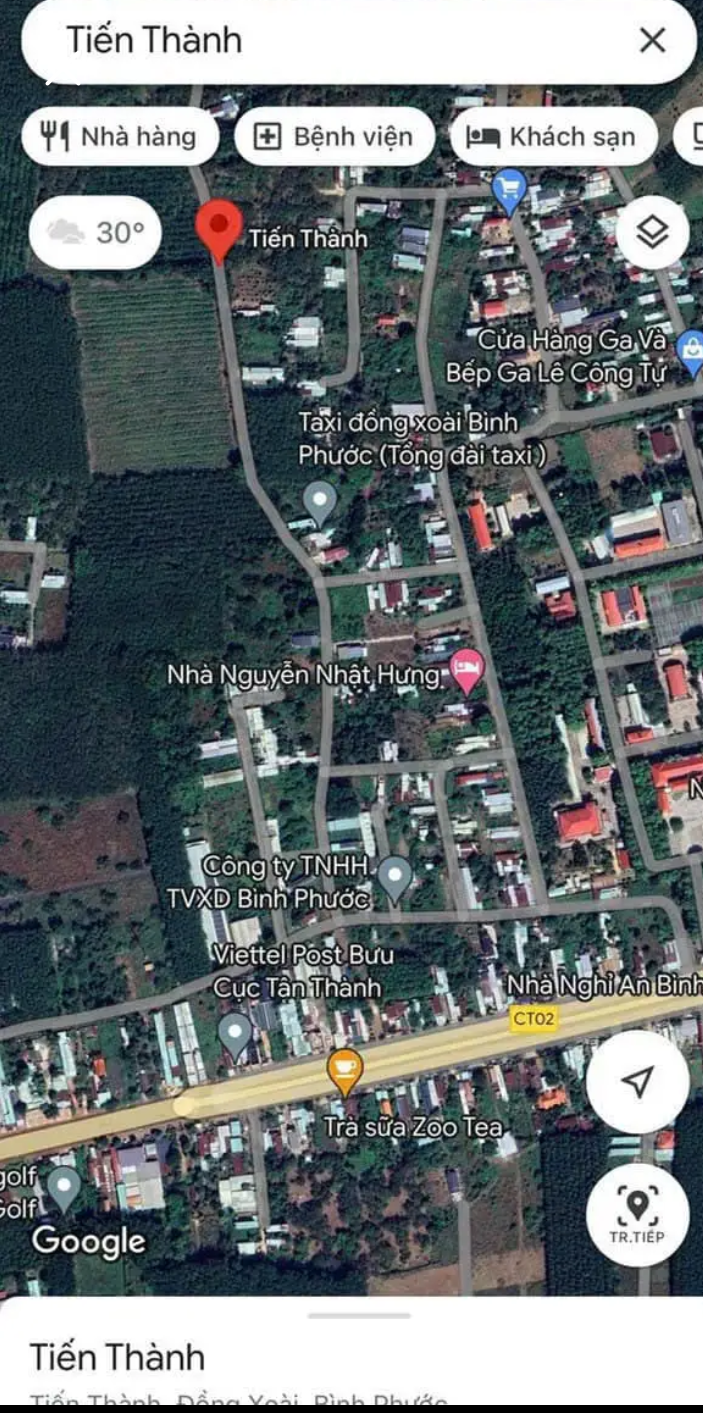This screenshot has height=1413, width=703.
Task: Clear the Tiến Thành search query
Action: tap(652, 40)
